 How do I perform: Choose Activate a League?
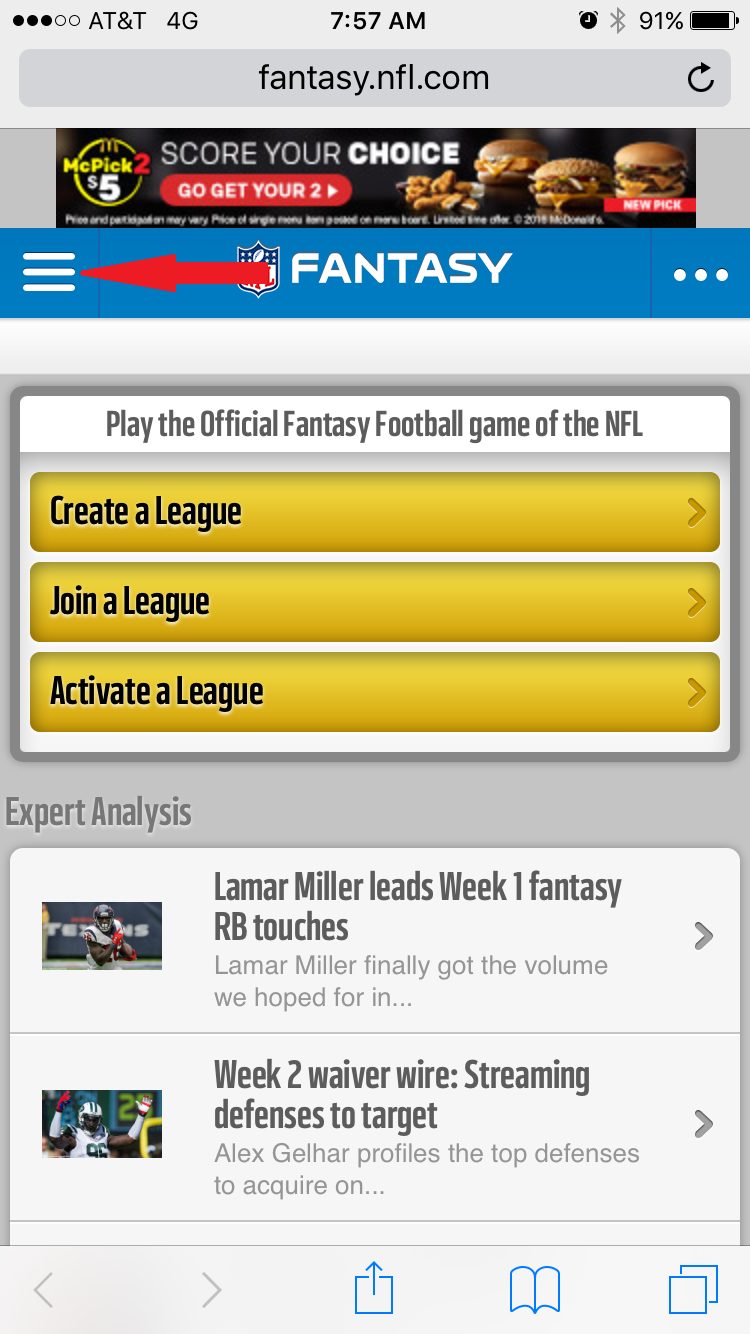[374, 692]
